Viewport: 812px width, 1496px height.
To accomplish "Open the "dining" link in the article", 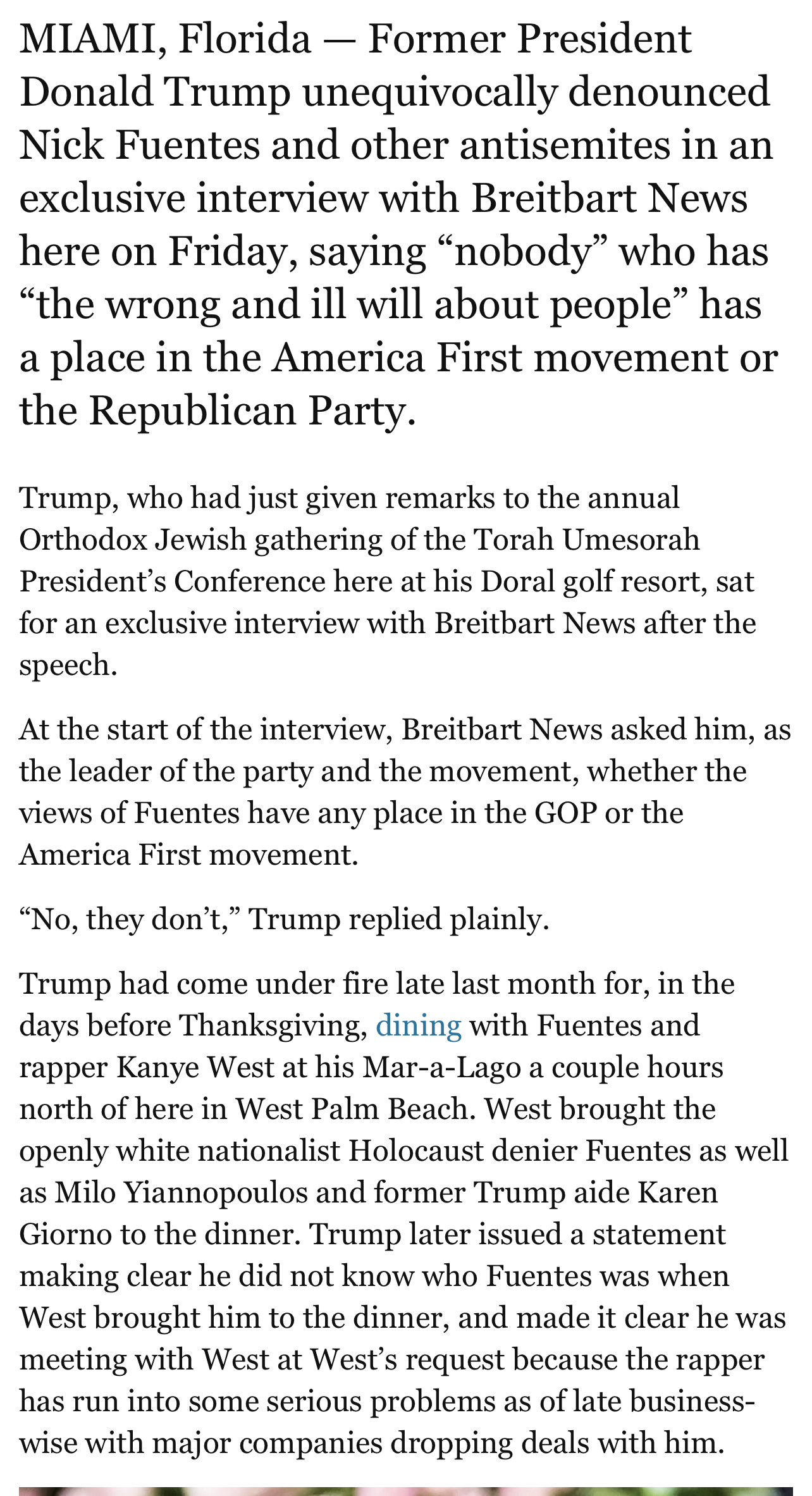I will (419, 1027).
